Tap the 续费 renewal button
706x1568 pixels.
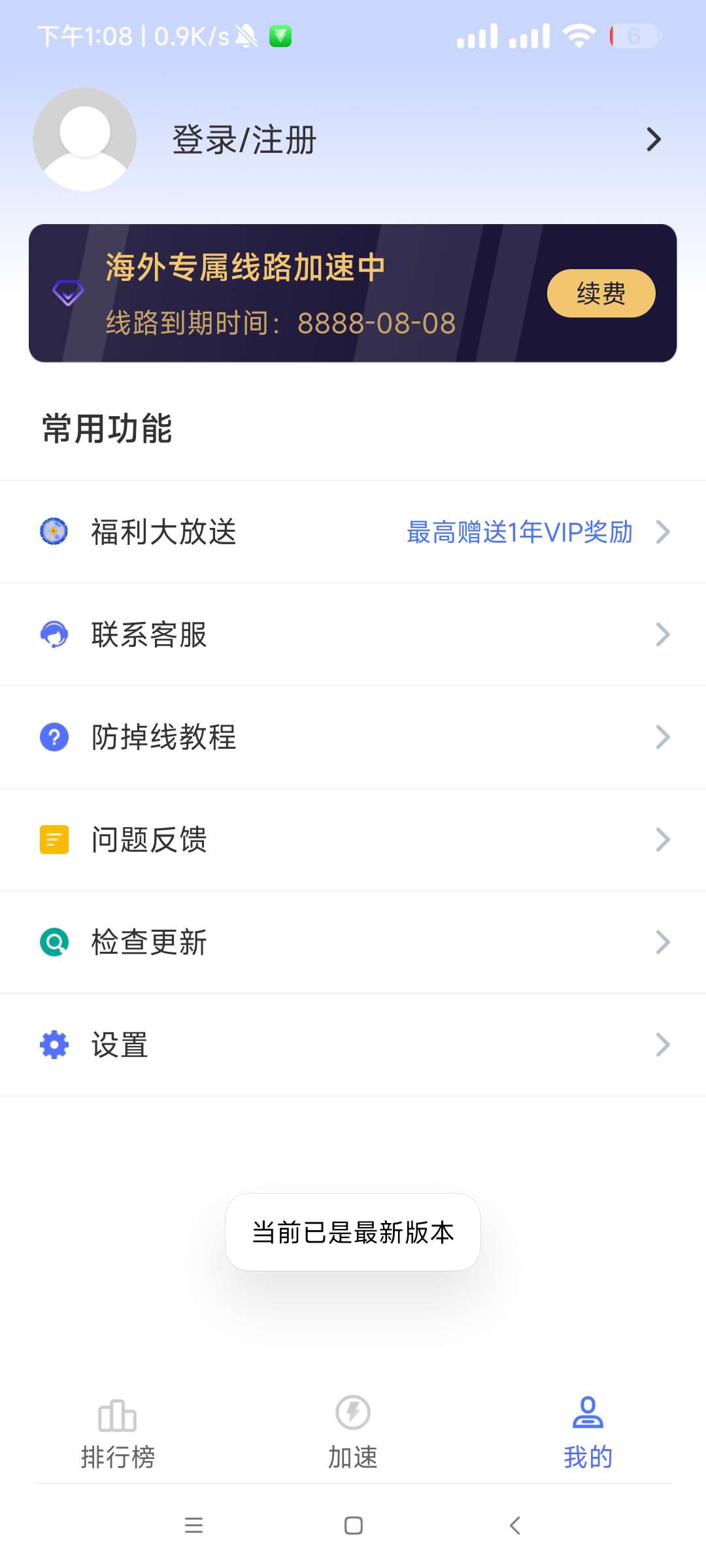click(x=599, y=293)
